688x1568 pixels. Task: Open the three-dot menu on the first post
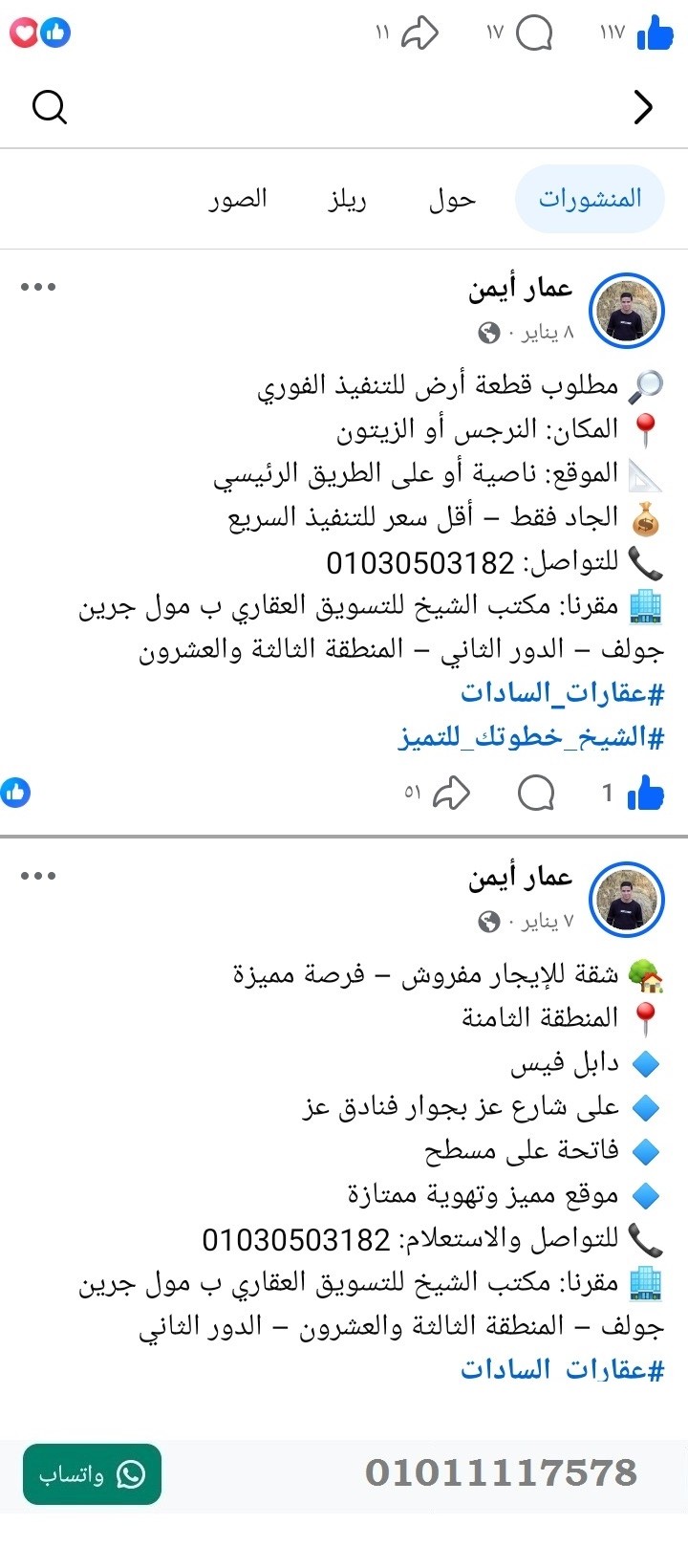point(38,285)
